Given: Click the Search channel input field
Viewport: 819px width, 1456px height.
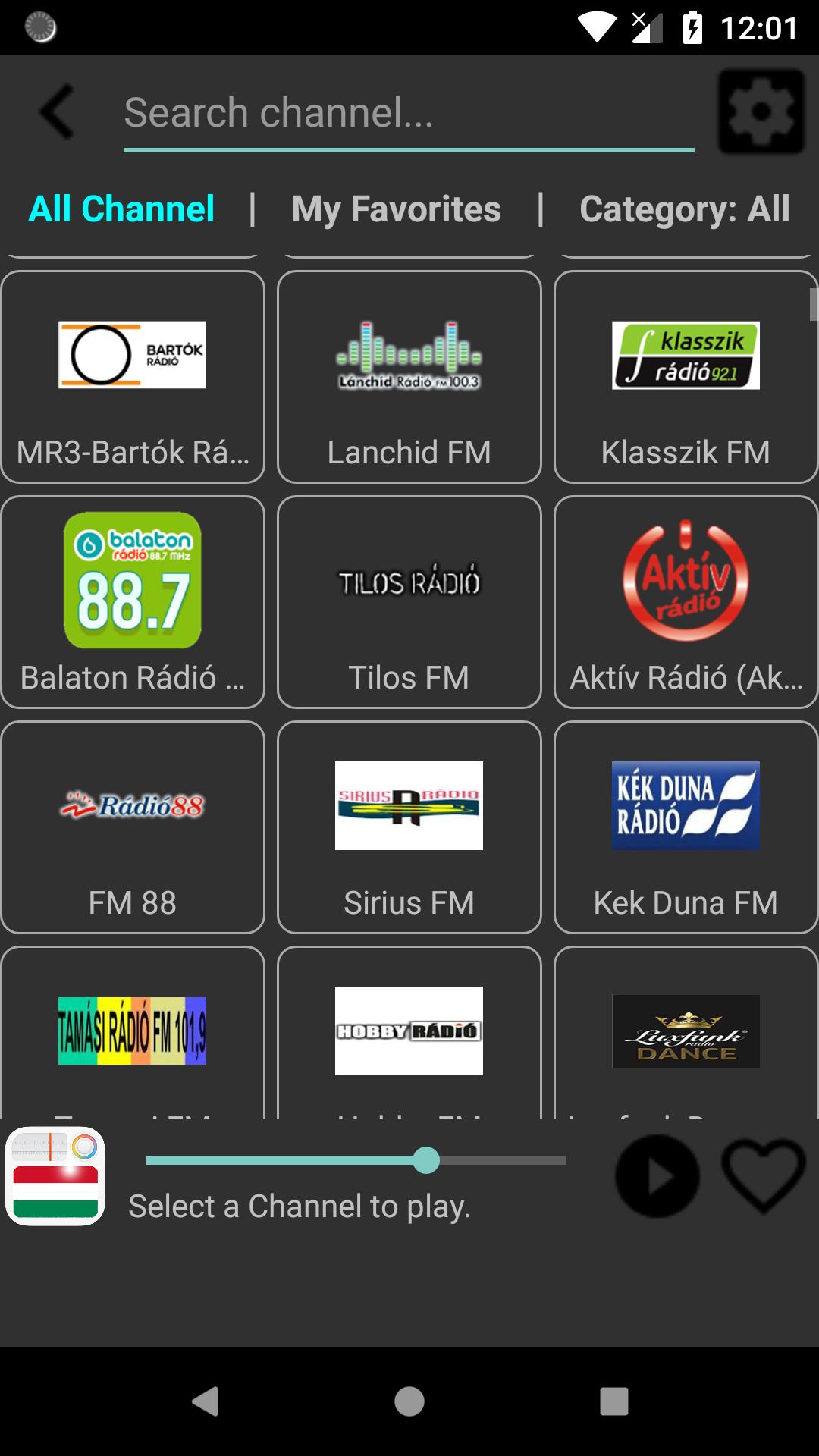Looking at the screenshot, I should (x=409, y=111).
